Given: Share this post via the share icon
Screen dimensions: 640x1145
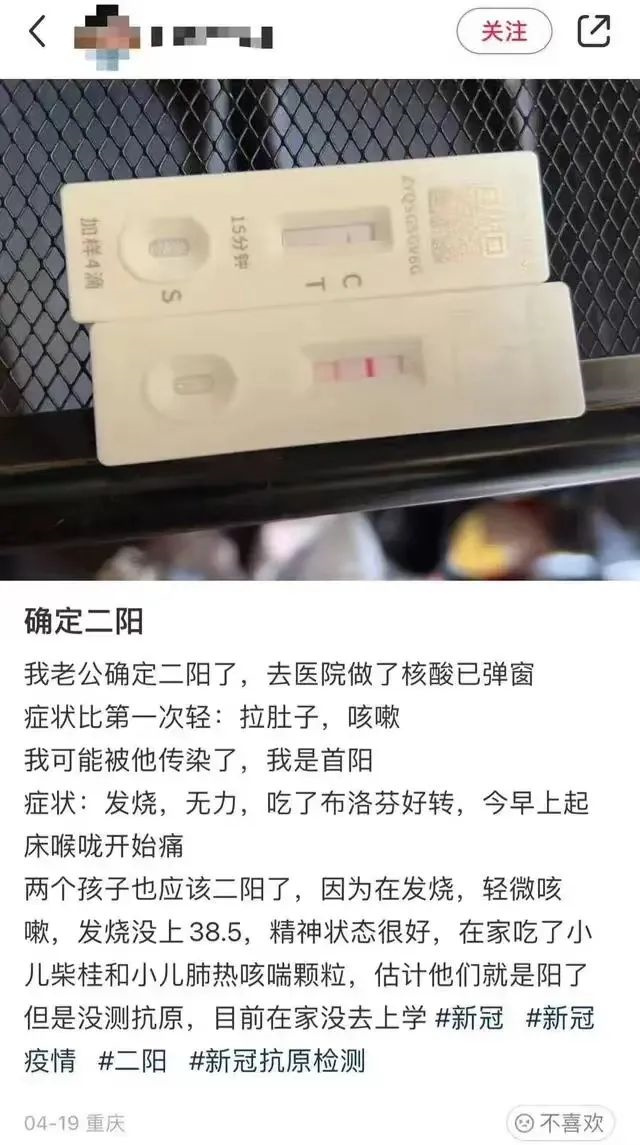Looking at the screenshot, I should point(593,32).
